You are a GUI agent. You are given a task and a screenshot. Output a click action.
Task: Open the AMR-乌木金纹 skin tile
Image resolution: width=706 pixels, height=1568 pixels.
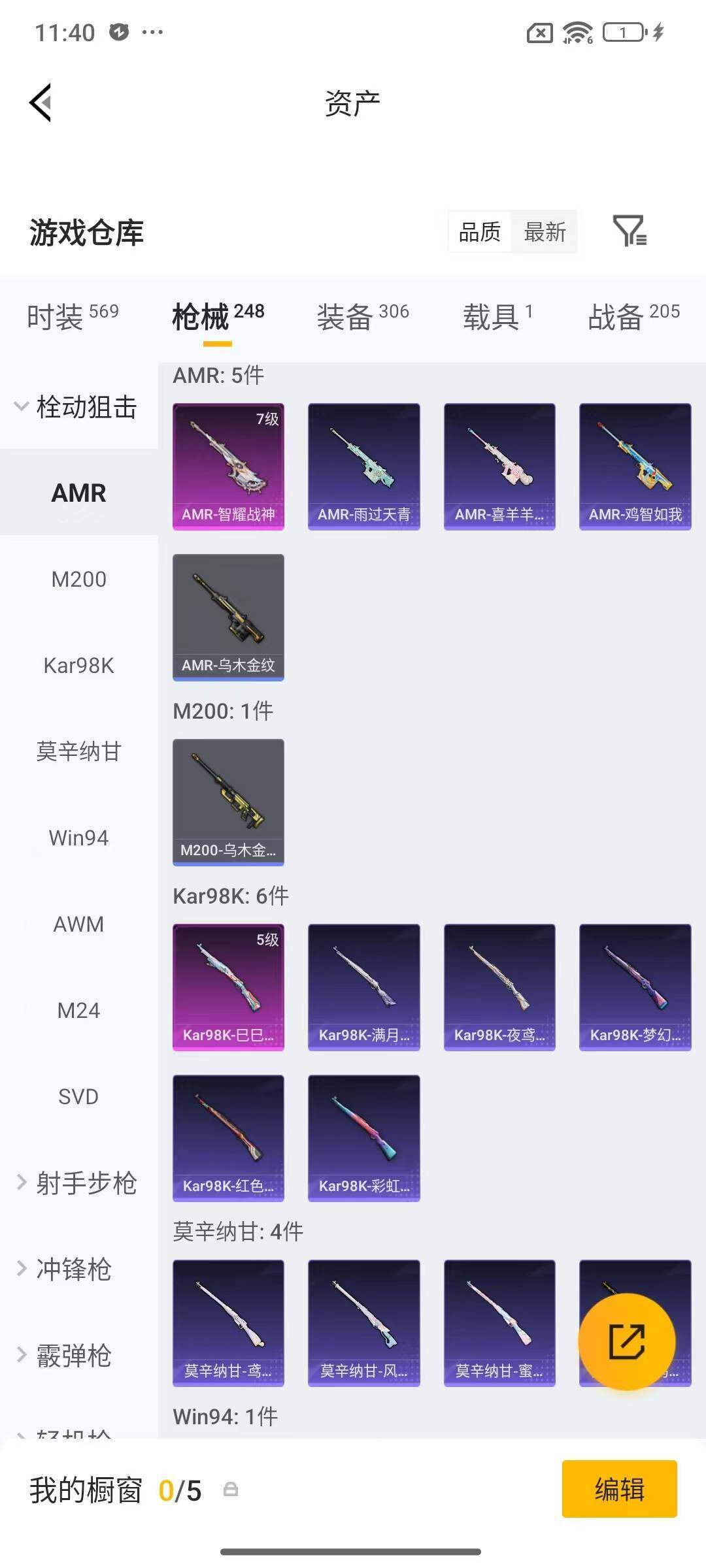click(x=228, y=617)
